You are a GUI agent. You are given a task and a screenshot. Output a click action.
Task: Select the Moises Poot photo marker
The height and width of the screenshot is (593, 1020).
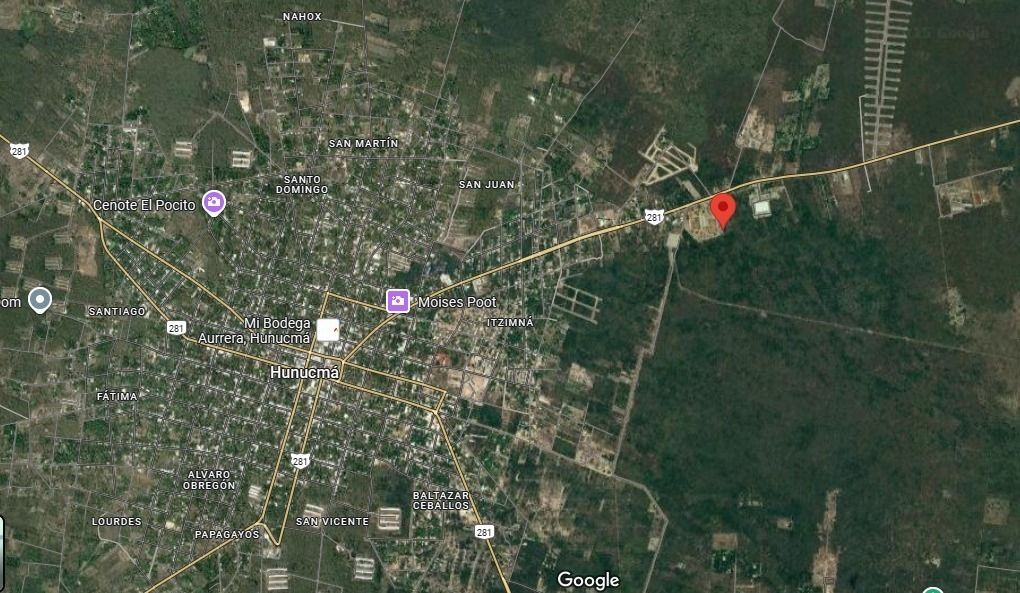pyautogui.click(x=398, y=300)
